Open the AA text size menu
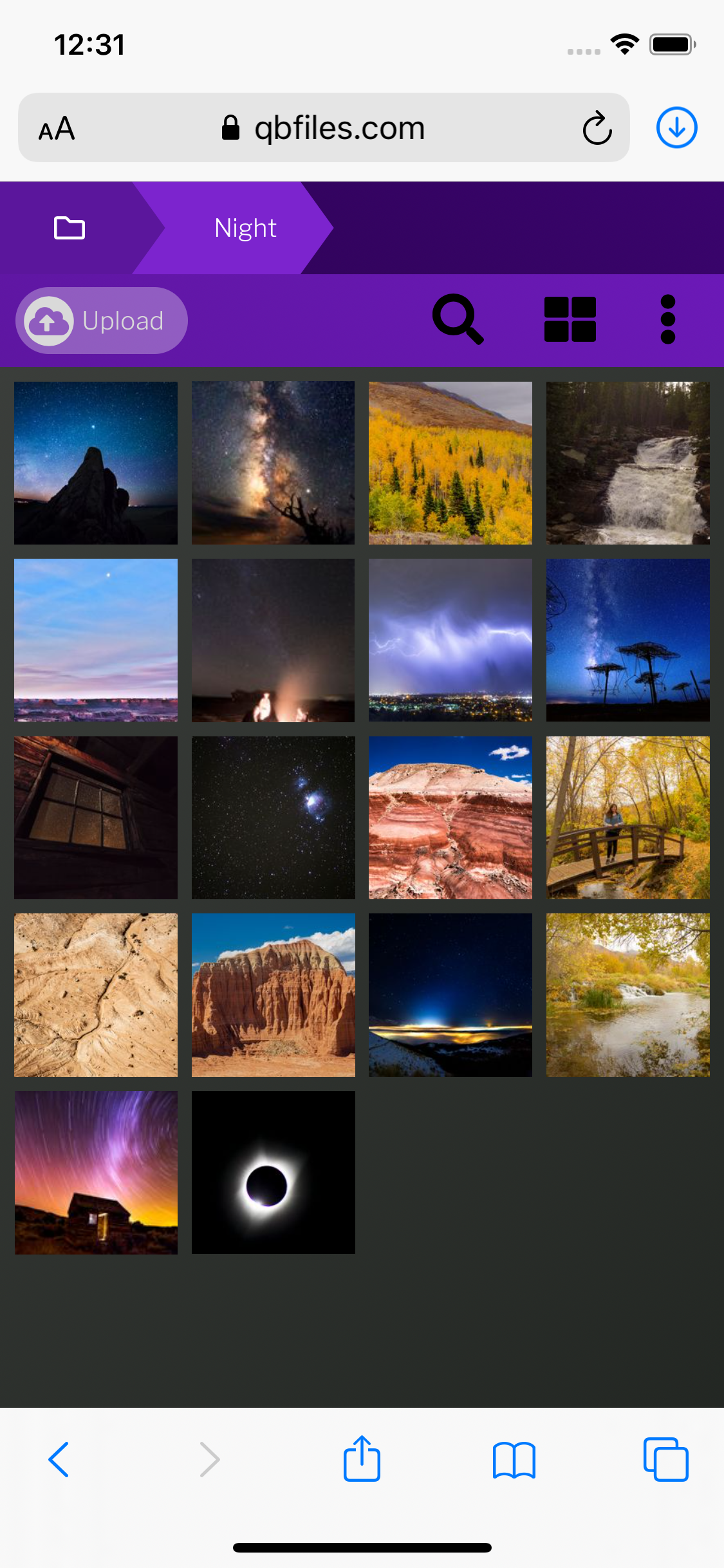This screenshot has width=724, height=1568. [x=56, y=127]
